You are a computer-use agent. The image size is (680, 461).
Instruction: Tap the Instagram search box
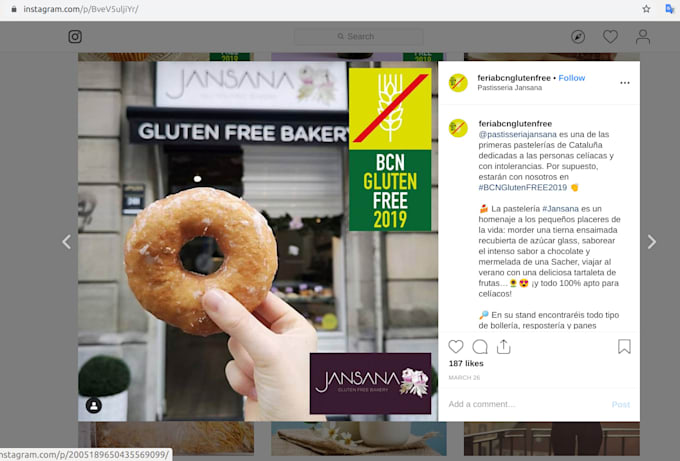click(359, 37)
